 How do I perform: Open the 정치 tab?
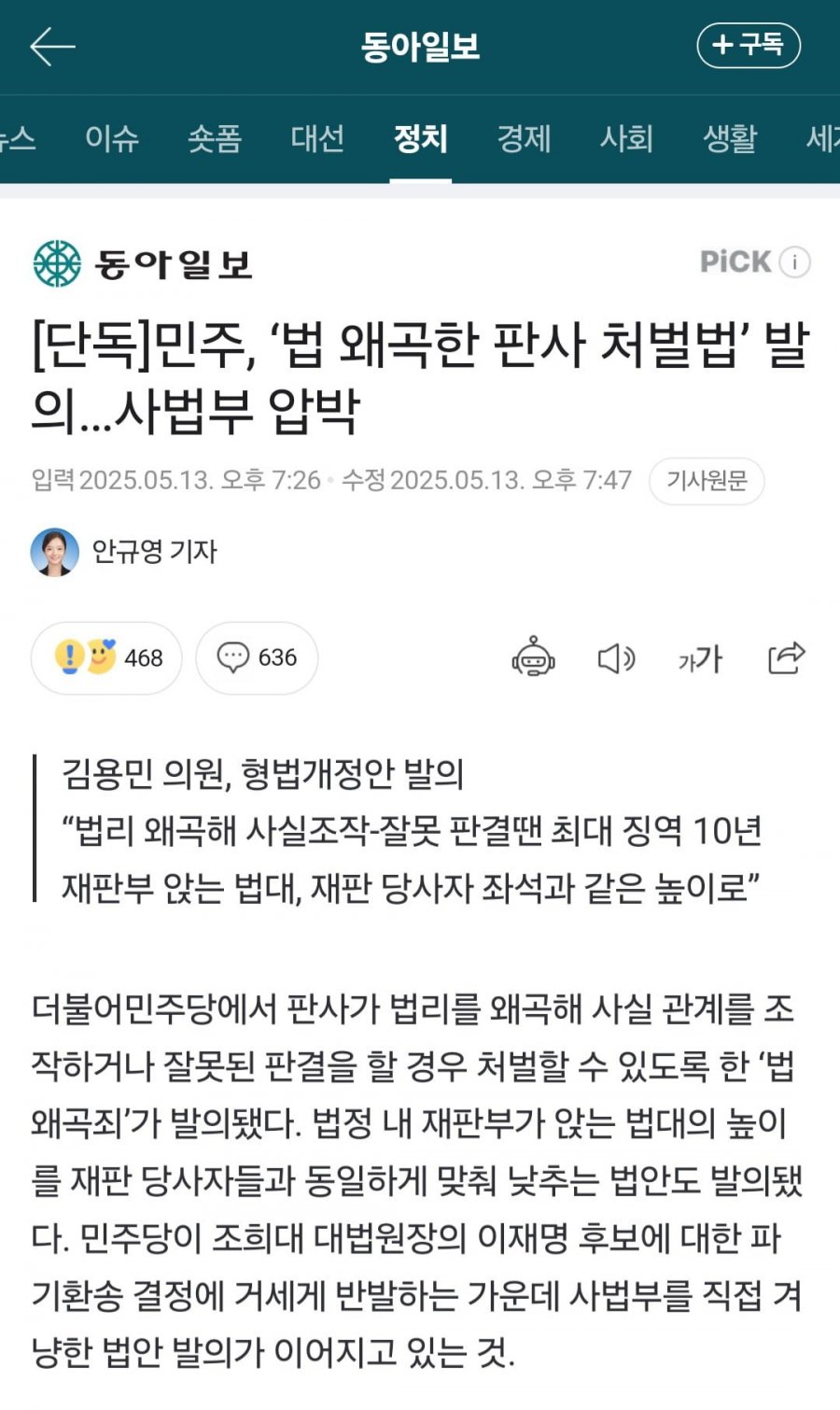coord(421,139)
